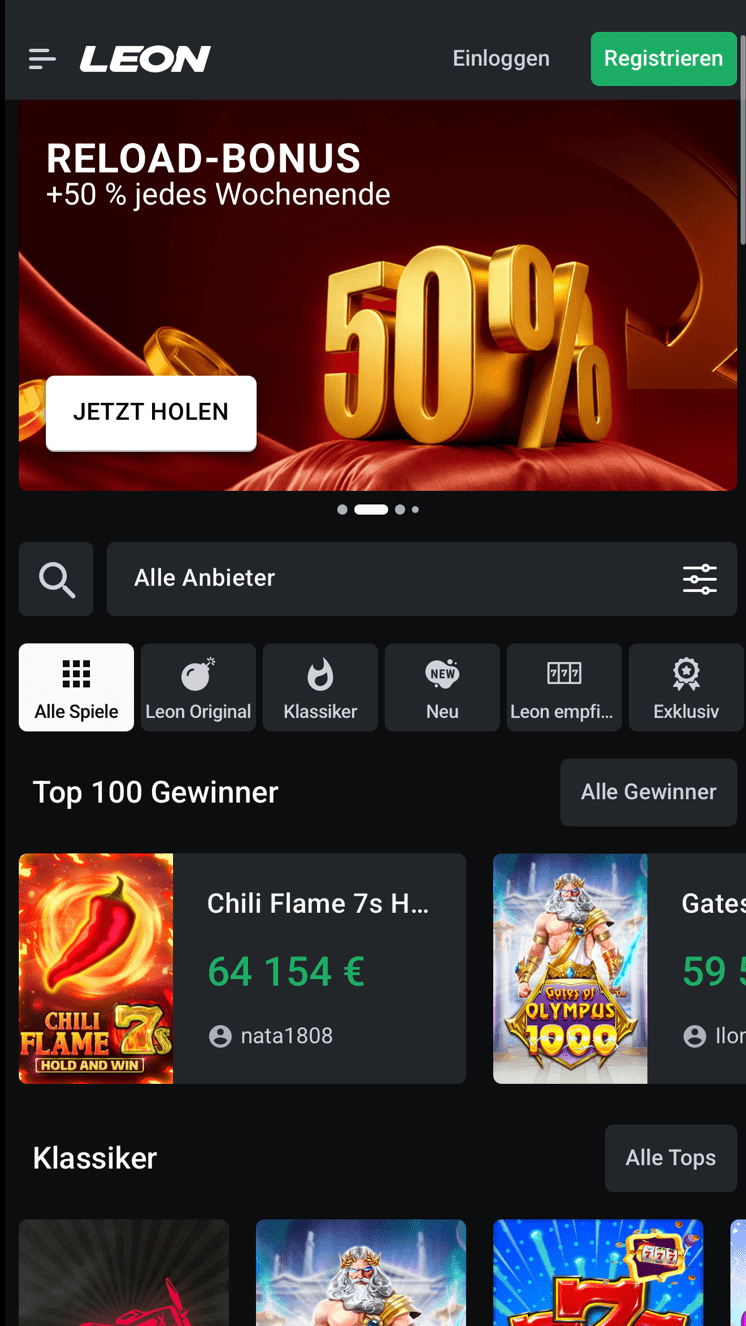Open the Chili Flame 7s winner card
Screen dimensions: 746x1326
pyautogui.click(x=242, y=968)
